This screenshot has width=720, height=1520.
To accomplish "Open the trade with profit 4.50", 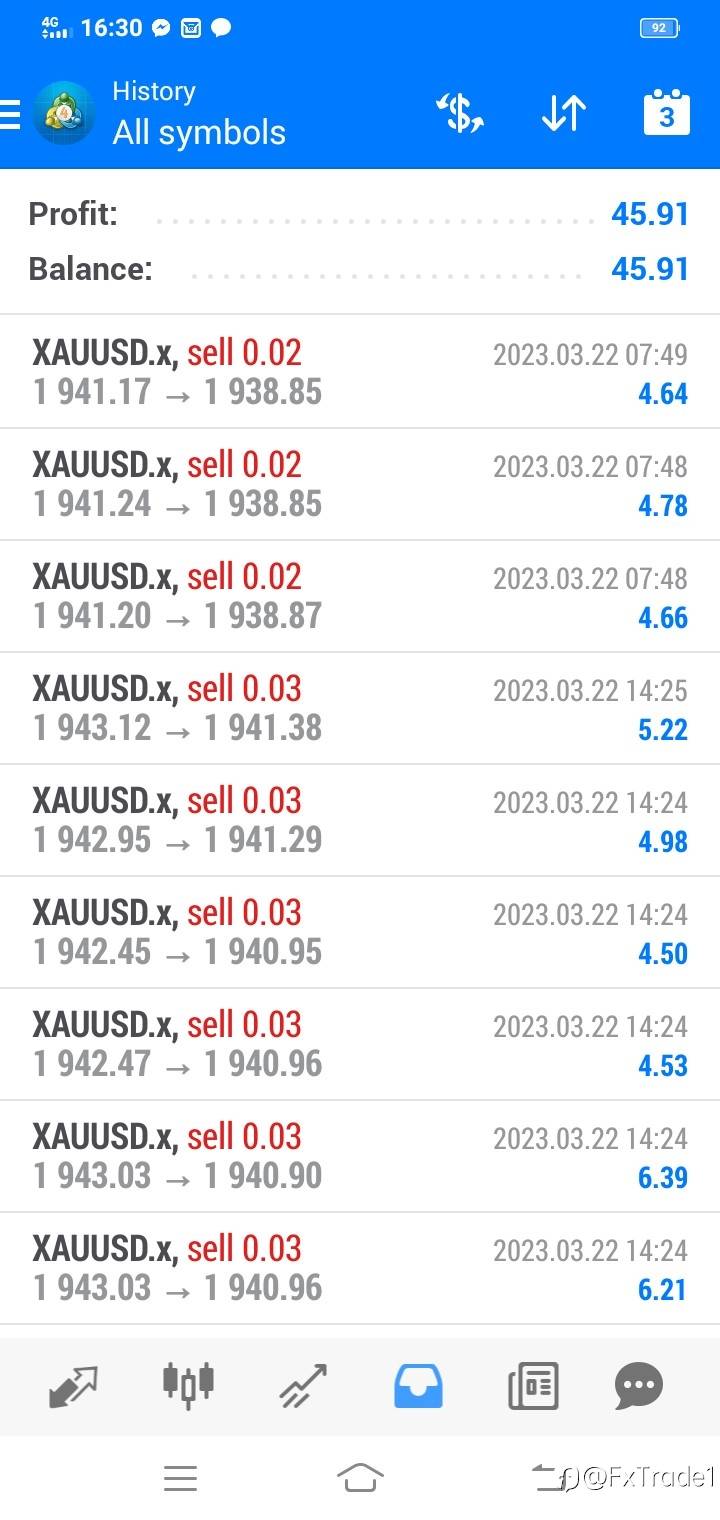I will coord(360,932).
